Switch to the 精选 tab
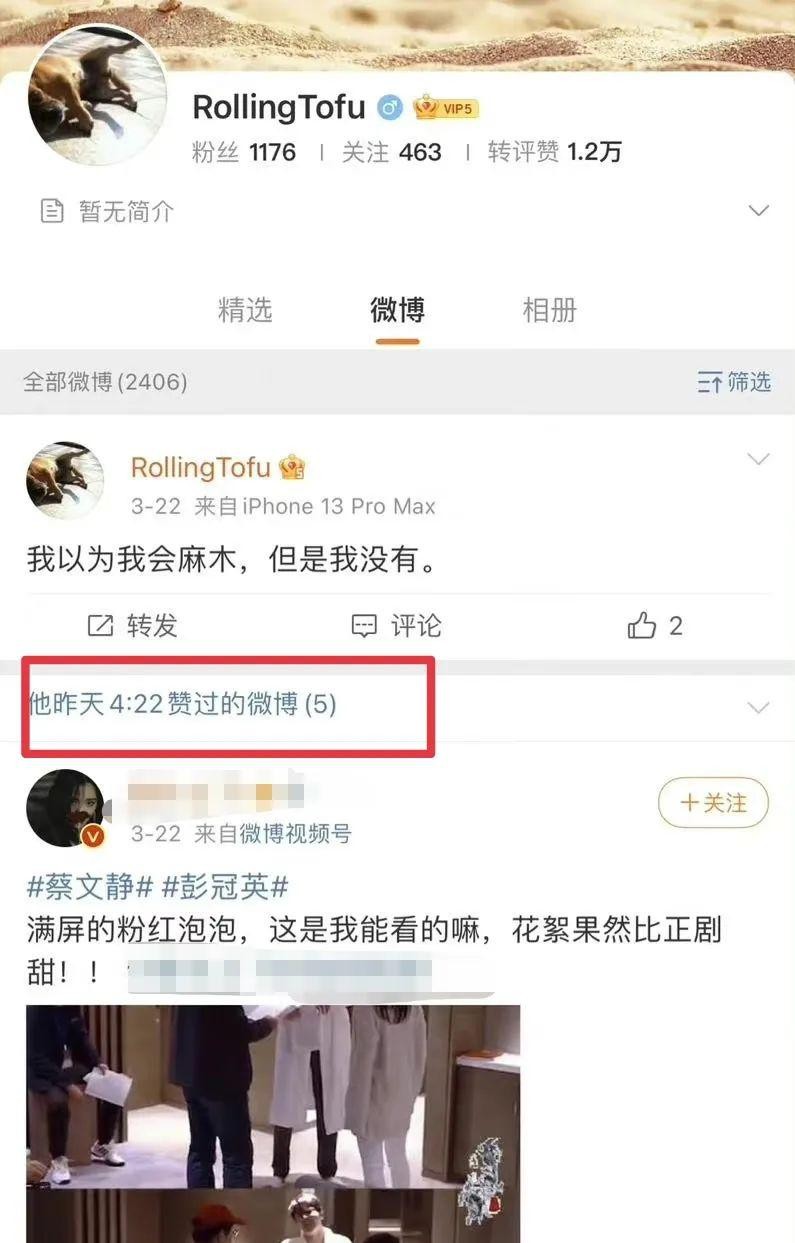 [x=245, y=310]
